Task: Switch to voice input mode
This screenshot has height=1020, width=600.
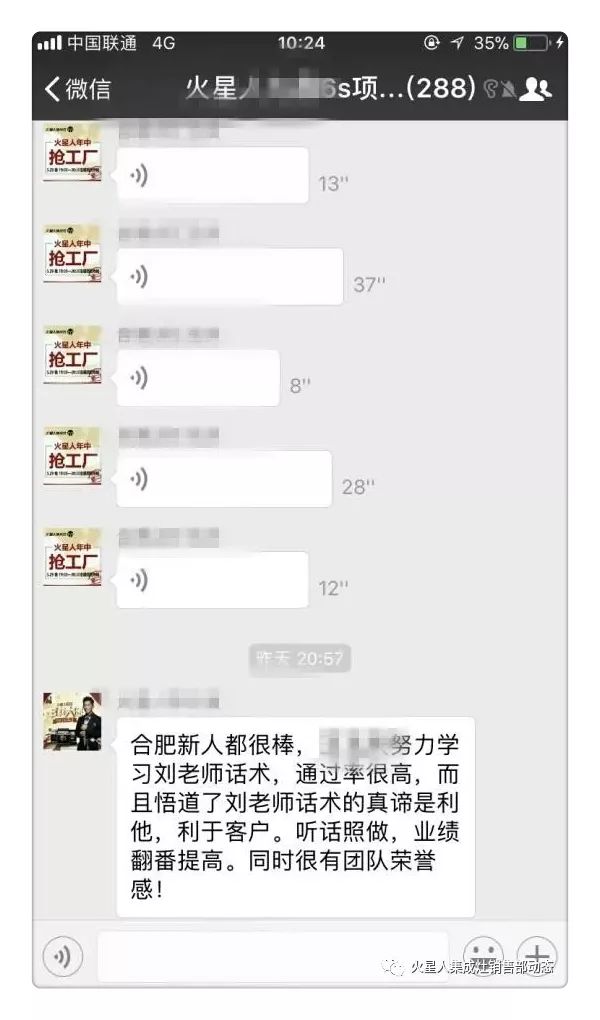Action: (63, 957)
